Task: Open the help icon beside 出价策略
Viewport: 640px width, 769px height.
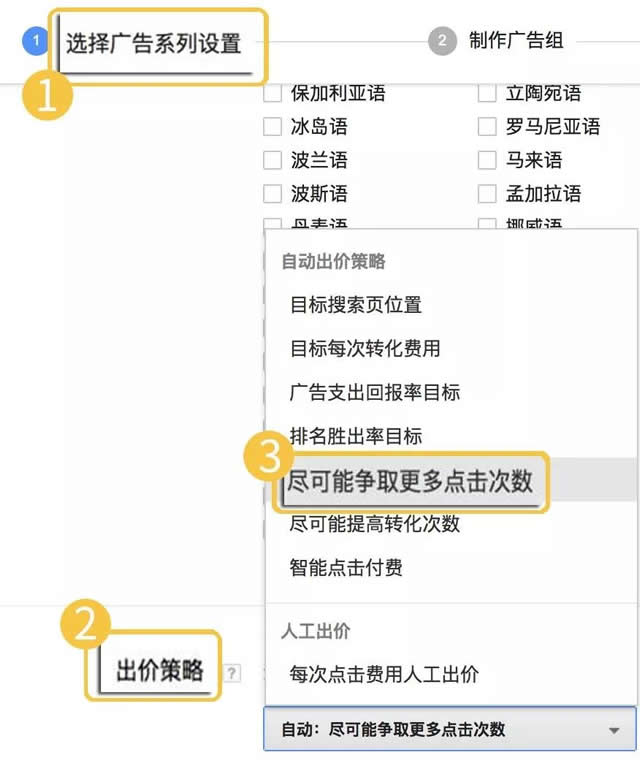Action: (232, 673)
